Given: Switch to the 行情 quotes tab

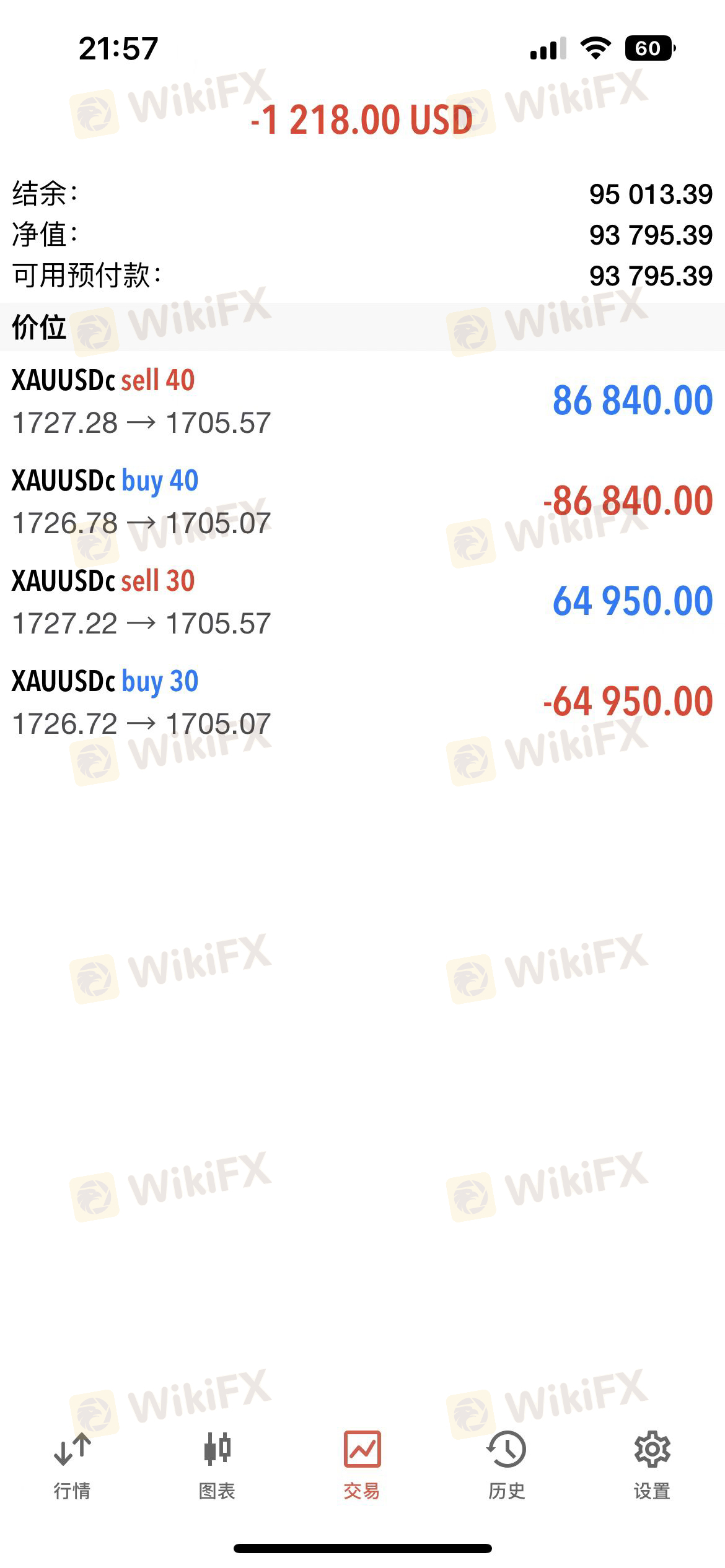Looking at the screenshot, I should (x=72, y=1465).
